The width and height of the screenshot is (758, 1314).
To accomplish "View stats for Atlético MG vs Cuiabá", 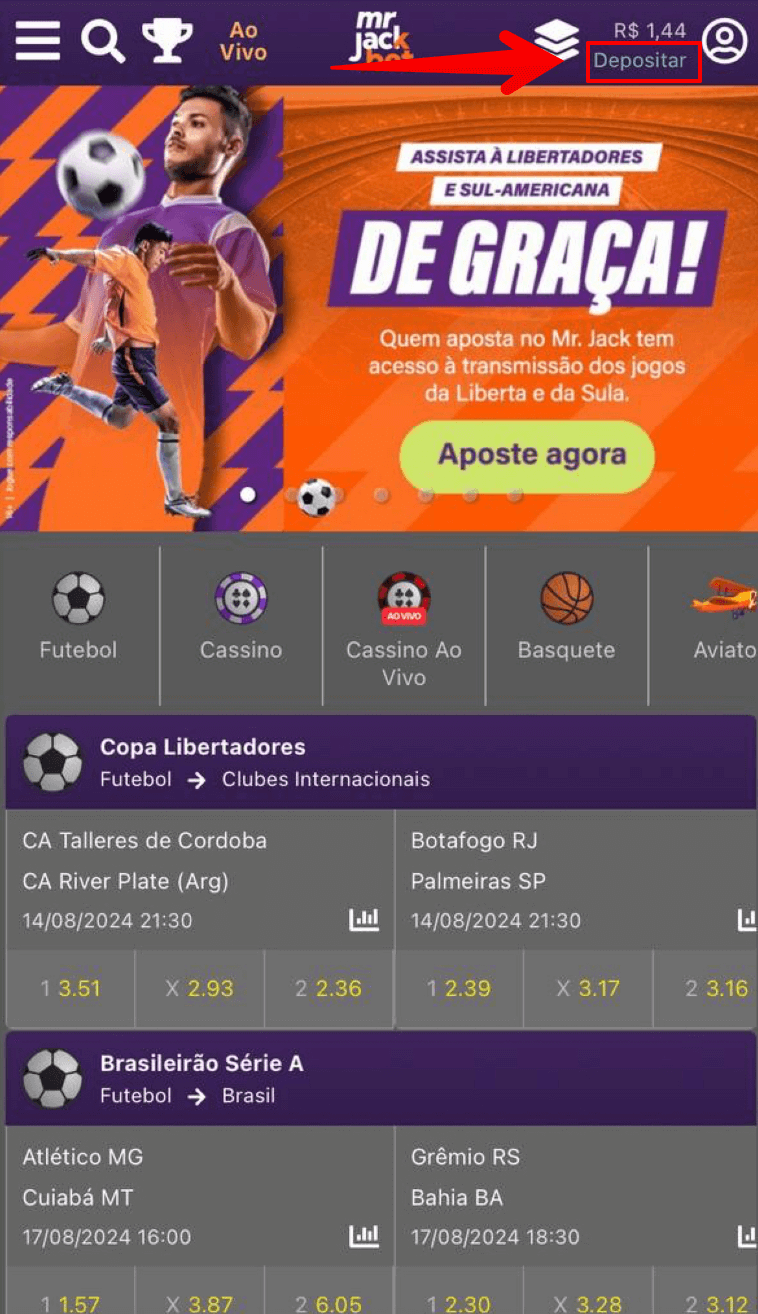I will pos(363,1236).
